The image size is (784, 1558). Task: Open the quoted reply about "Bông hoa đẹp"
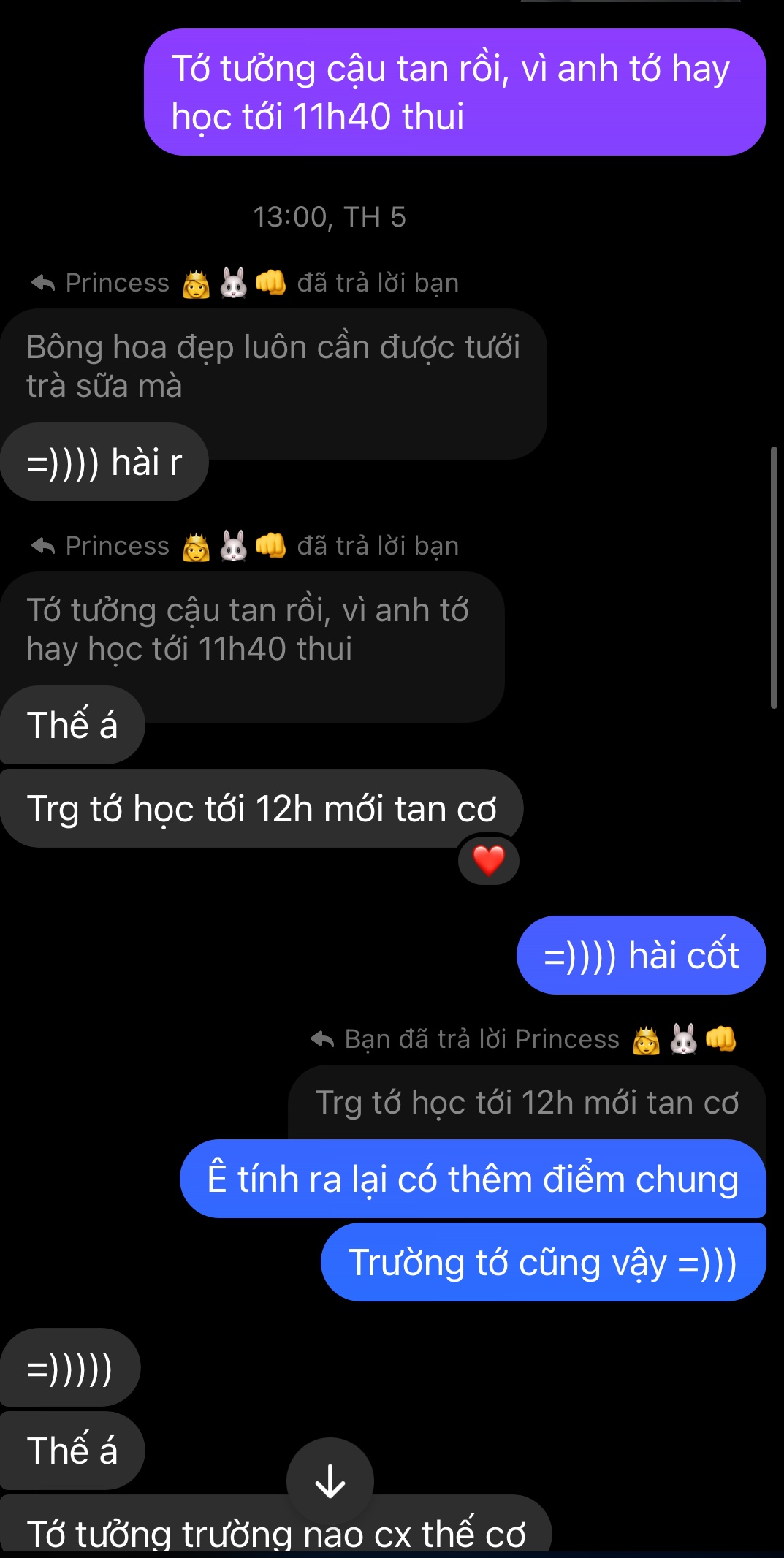[x=273, y=366]
